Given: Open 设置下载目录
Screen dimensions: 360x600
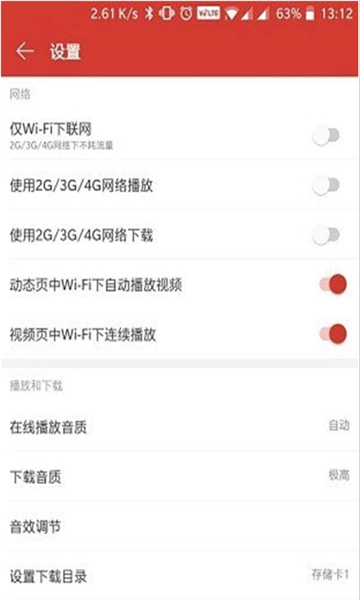Looking at the screenshot, I should 180,576.
